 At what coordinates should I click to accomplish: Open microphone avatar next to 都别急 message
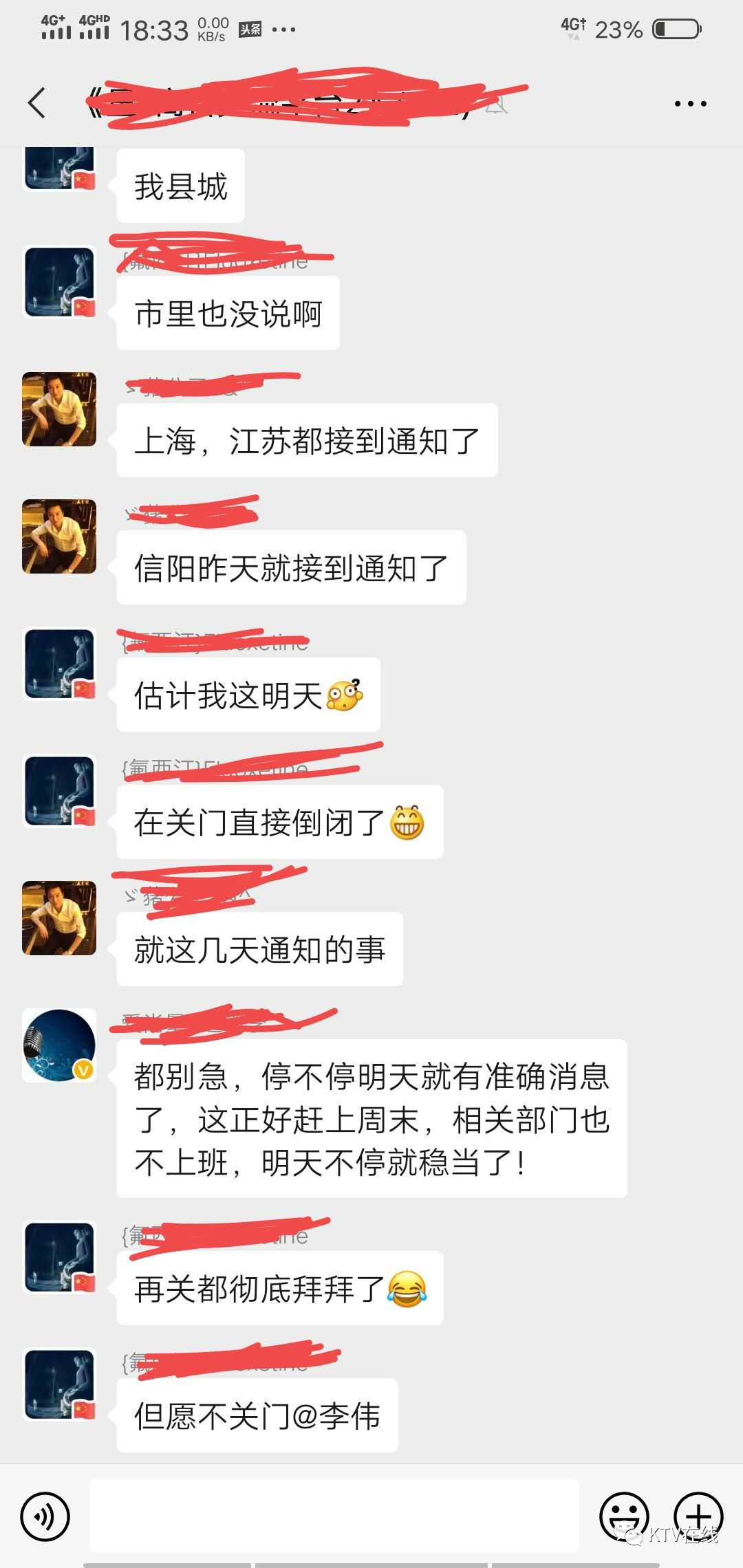point(59,1045)
